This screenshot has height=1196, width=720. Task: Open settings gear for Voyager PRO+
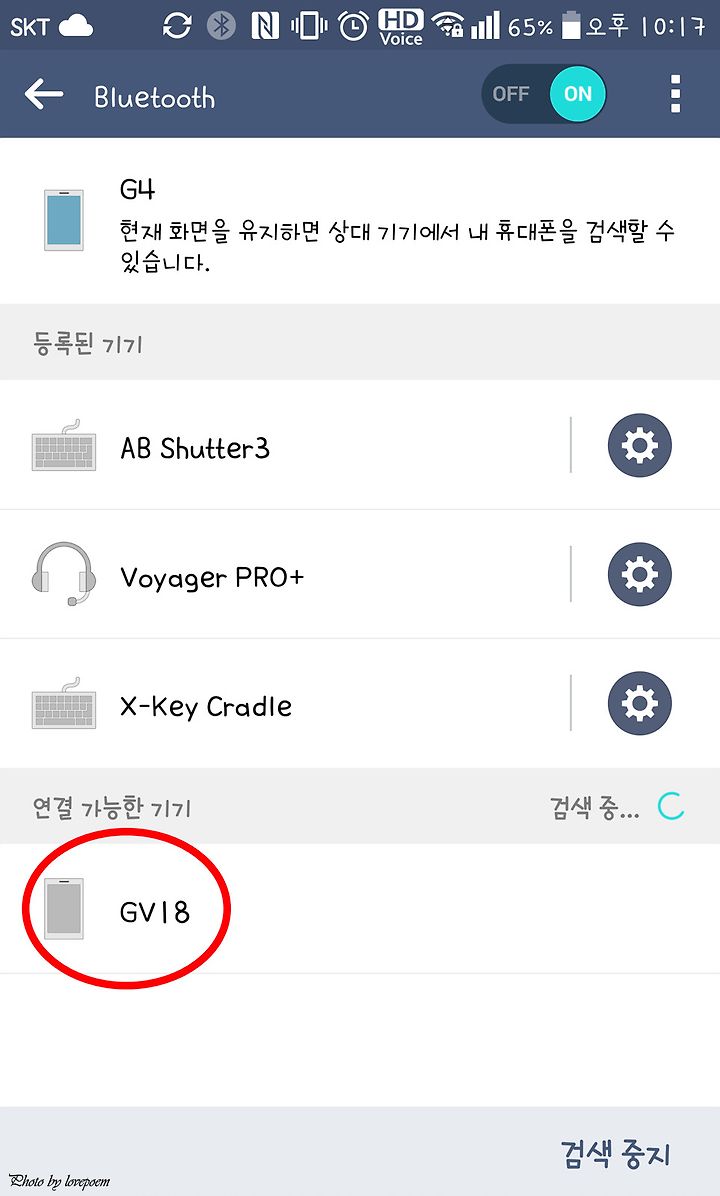[x=639, y=574]
